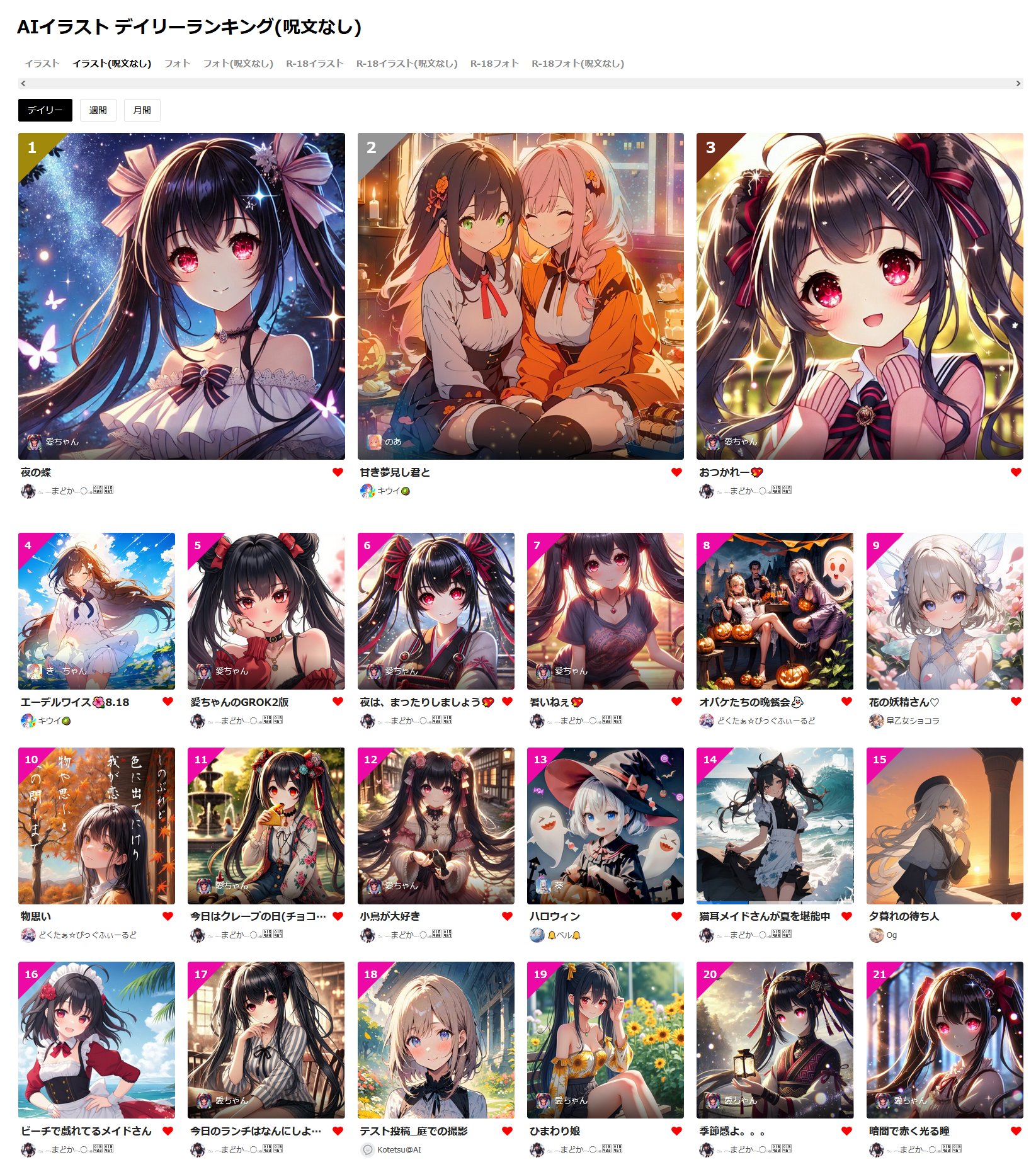Open author Og's profile link
Screen dimensions: 1036x1167
click(x=891, y=935)
